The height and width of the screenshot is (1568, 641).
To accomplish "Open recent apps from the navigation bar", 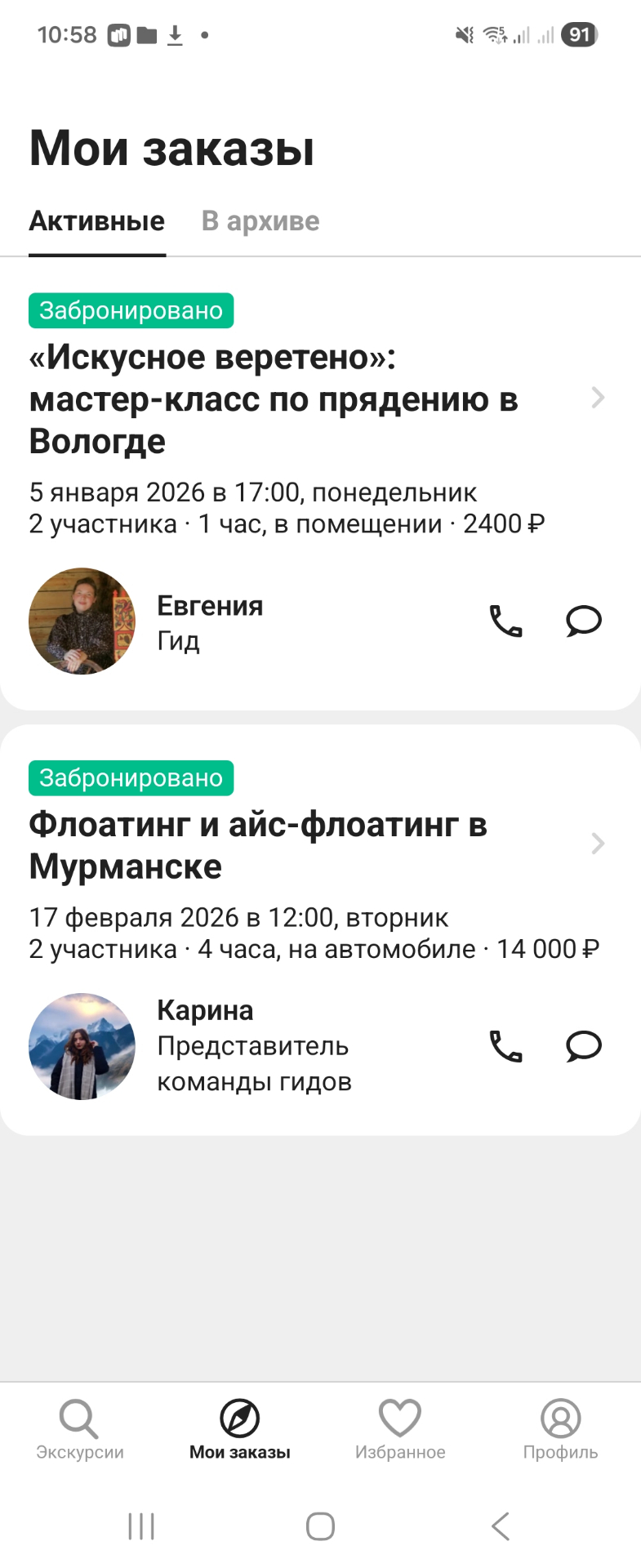I will [141, 1526].
